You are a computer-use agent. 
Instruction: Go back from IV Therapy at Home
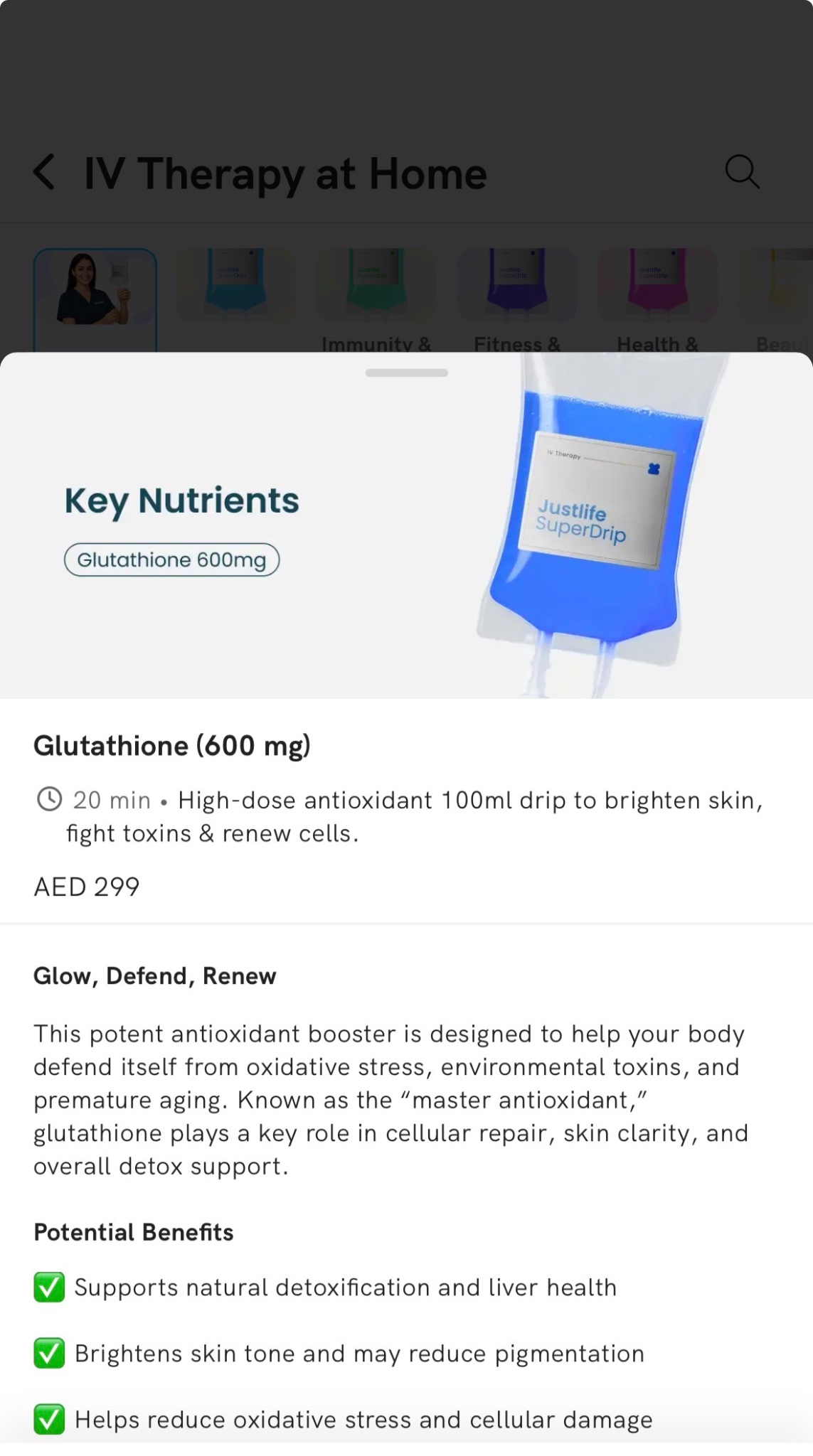pos(44,173)
